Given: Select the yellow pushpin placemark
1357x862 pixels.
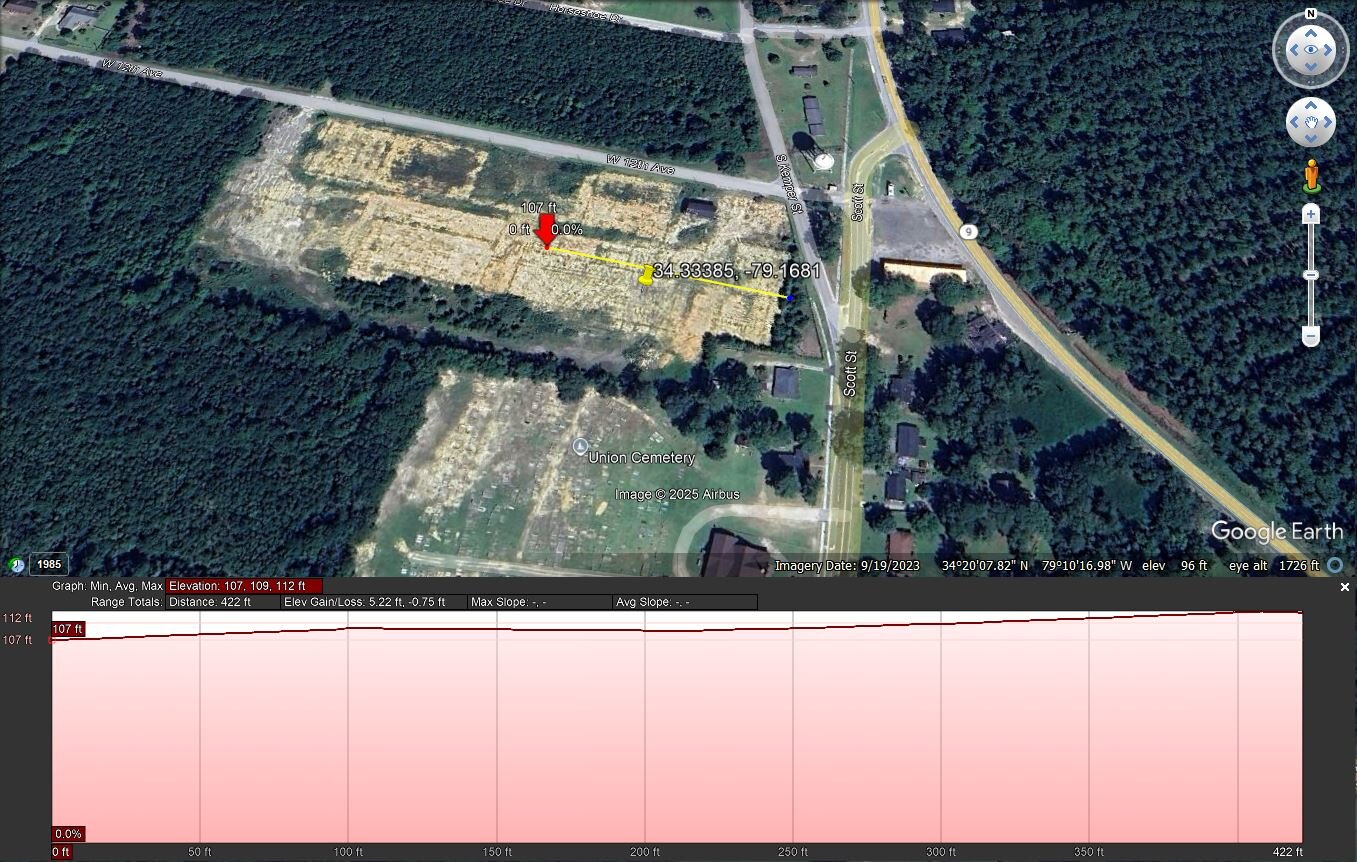Looking at the screenshot, I should click(647, 275).
